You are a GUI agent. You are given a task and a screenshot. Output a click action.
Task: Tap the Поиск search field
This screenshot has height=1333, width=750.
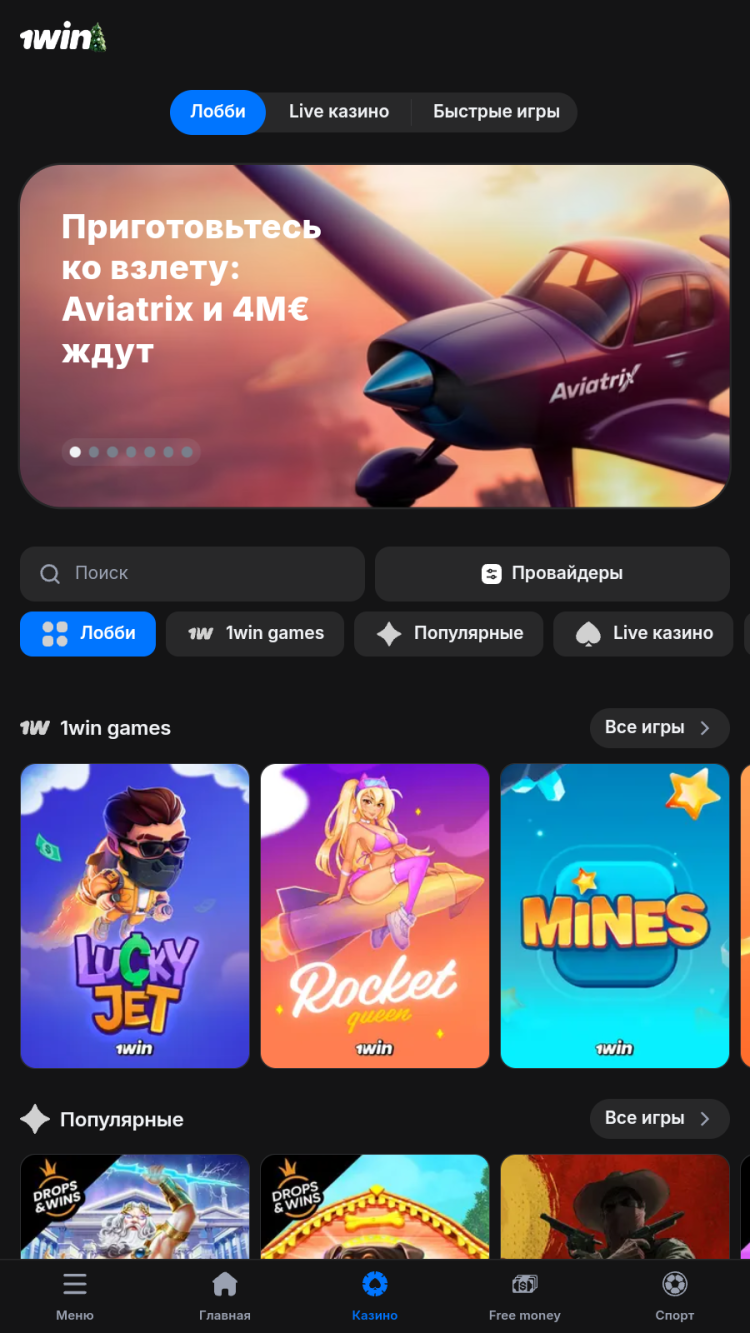pos(192,573)
